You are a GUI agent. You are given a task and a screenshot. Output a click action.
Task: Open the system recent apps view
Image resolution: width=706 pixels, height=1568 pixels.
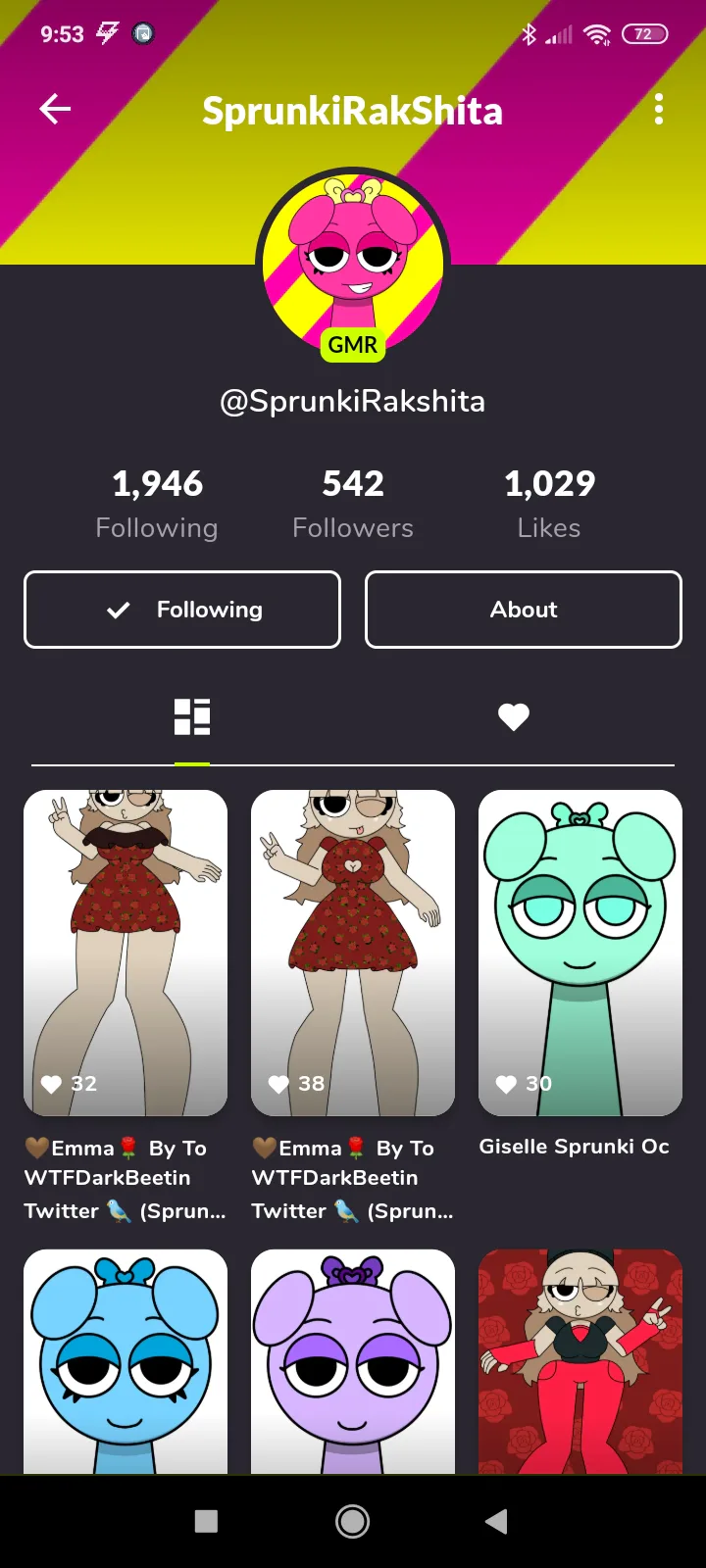pos(206,1521)
